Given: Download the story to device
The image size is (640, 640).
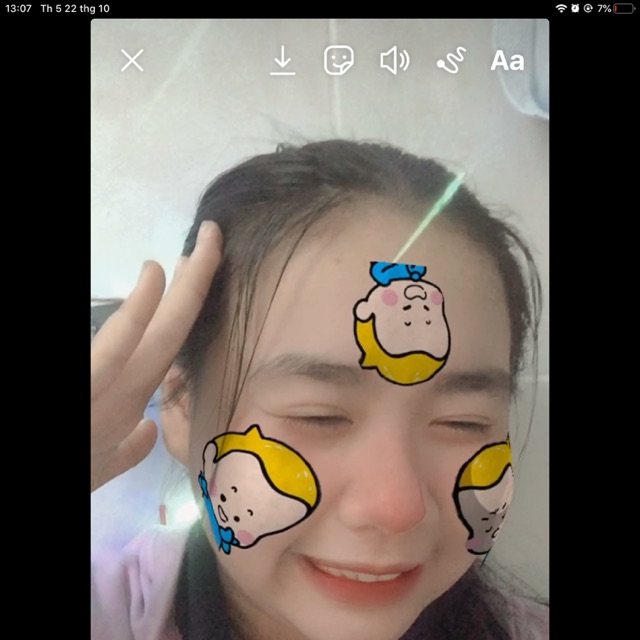Looking at the screenshot, I should pos(283,61).
